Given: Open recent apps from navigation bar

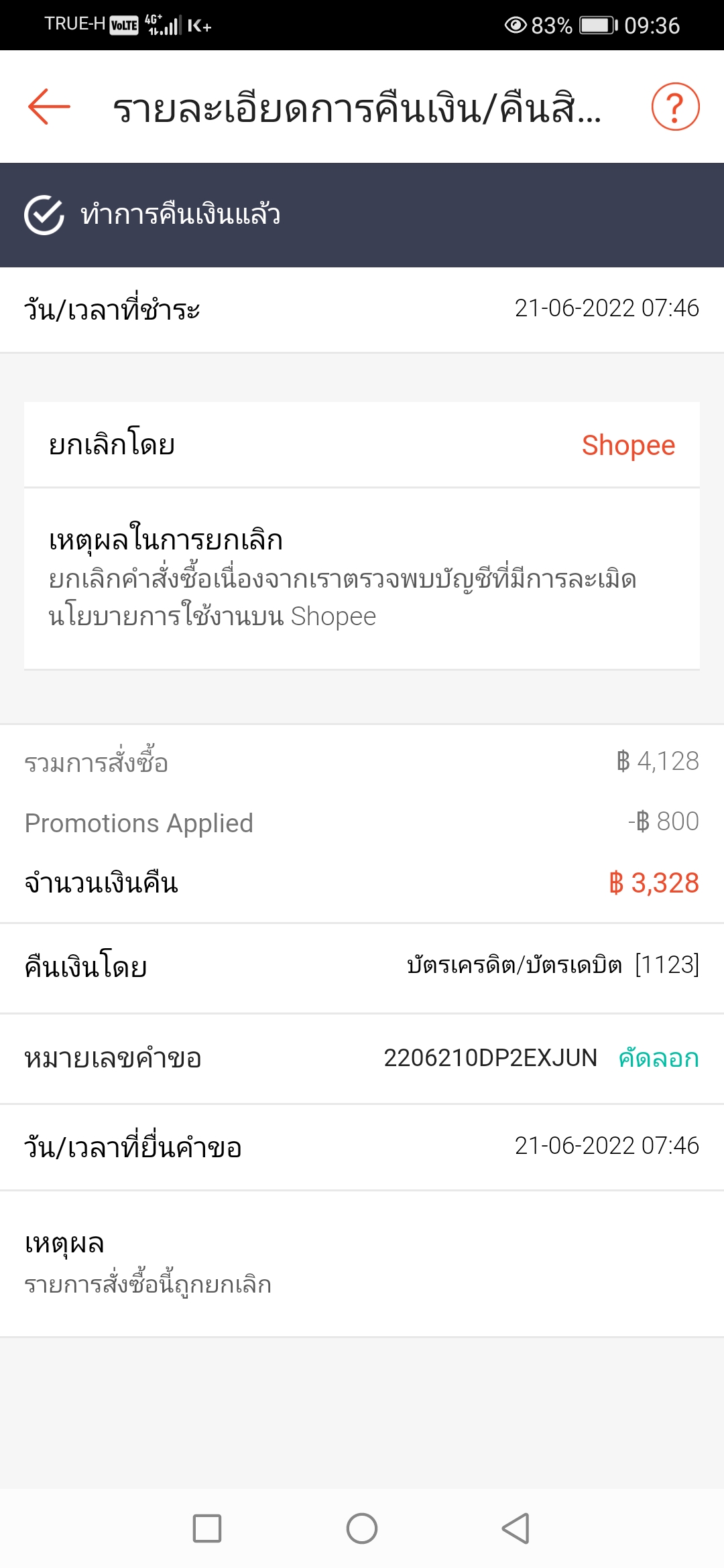Looking at the screenshot, I should [207, 1528].
